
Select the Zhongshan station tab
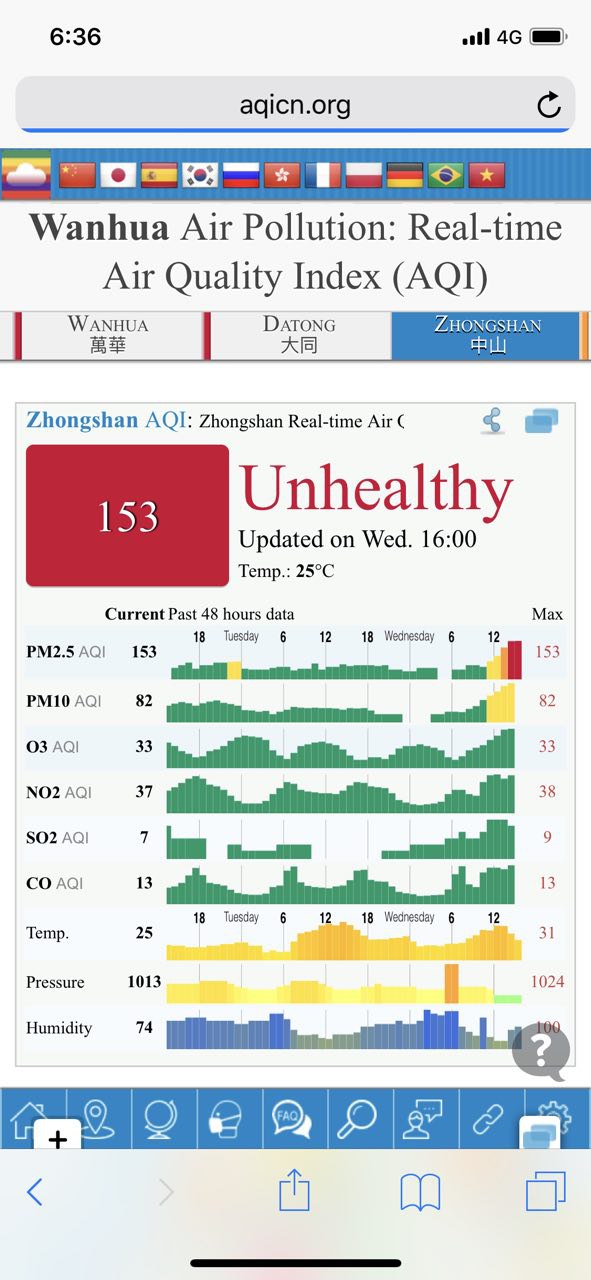(487, 335)
